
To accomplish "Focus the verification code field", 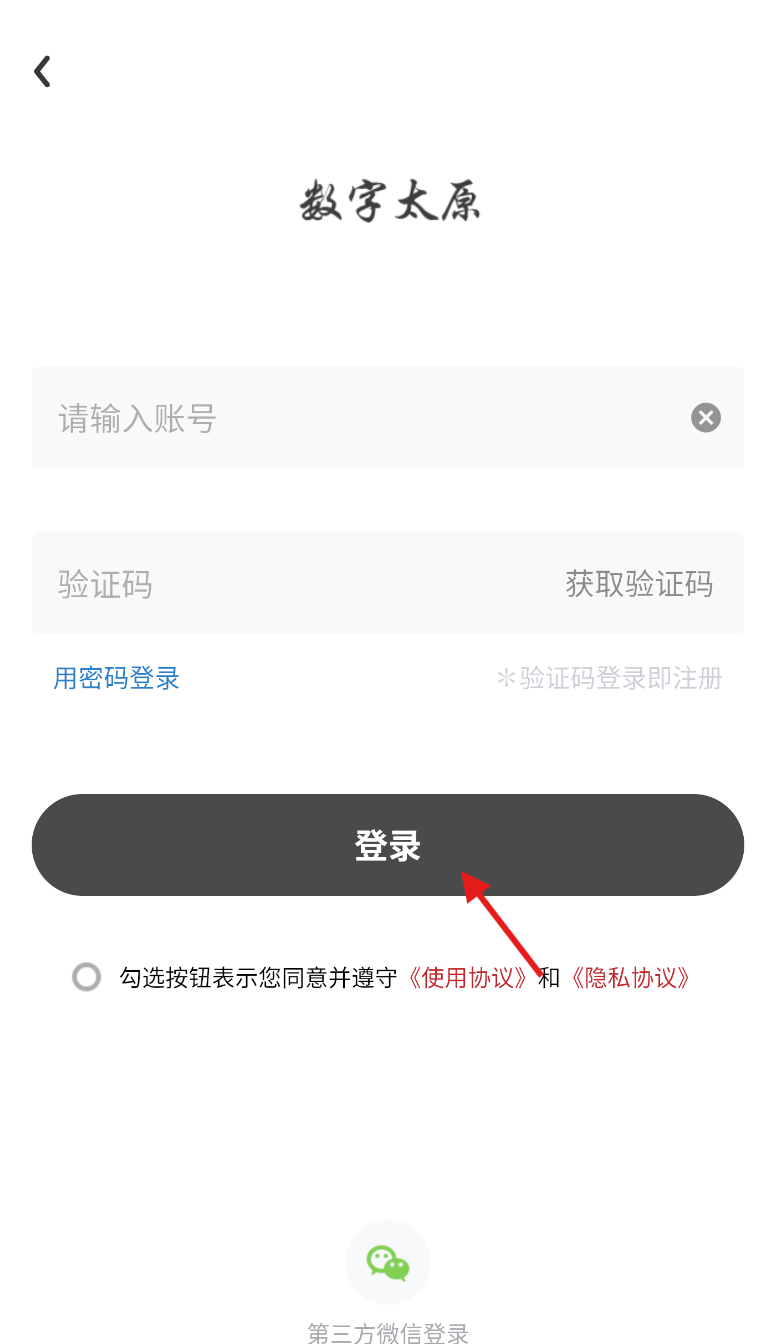I will pyautogui.click(x=290, y=584).
